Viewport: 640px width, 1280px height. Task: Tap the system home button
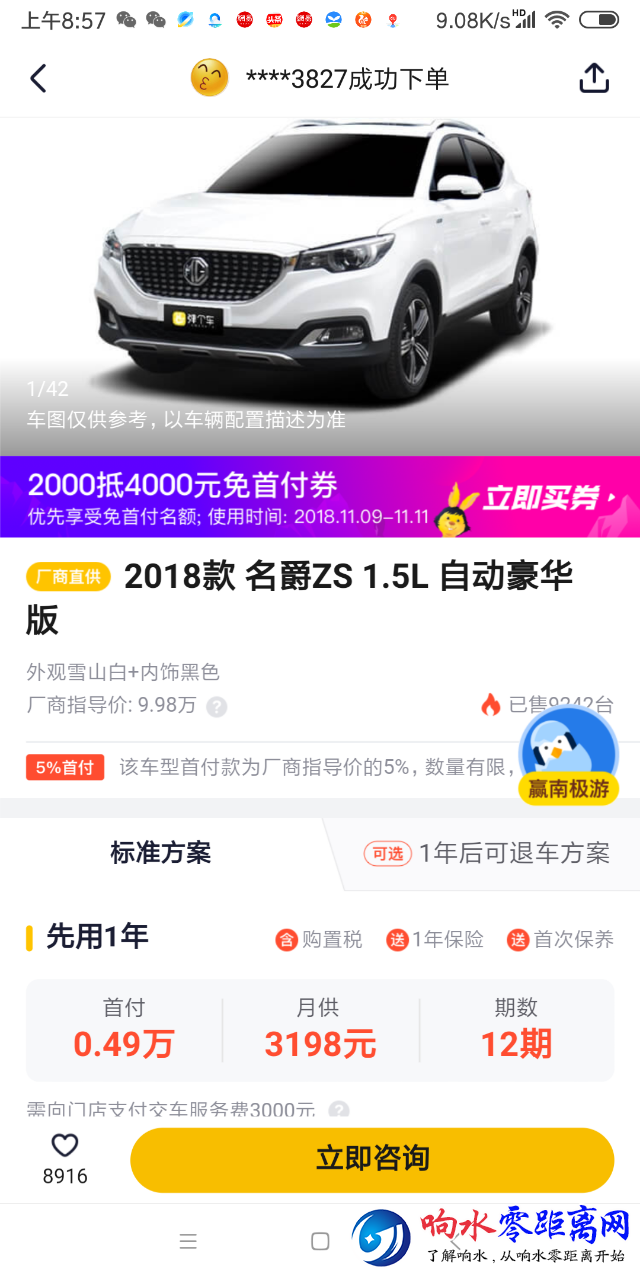[x=320, y=1241]
